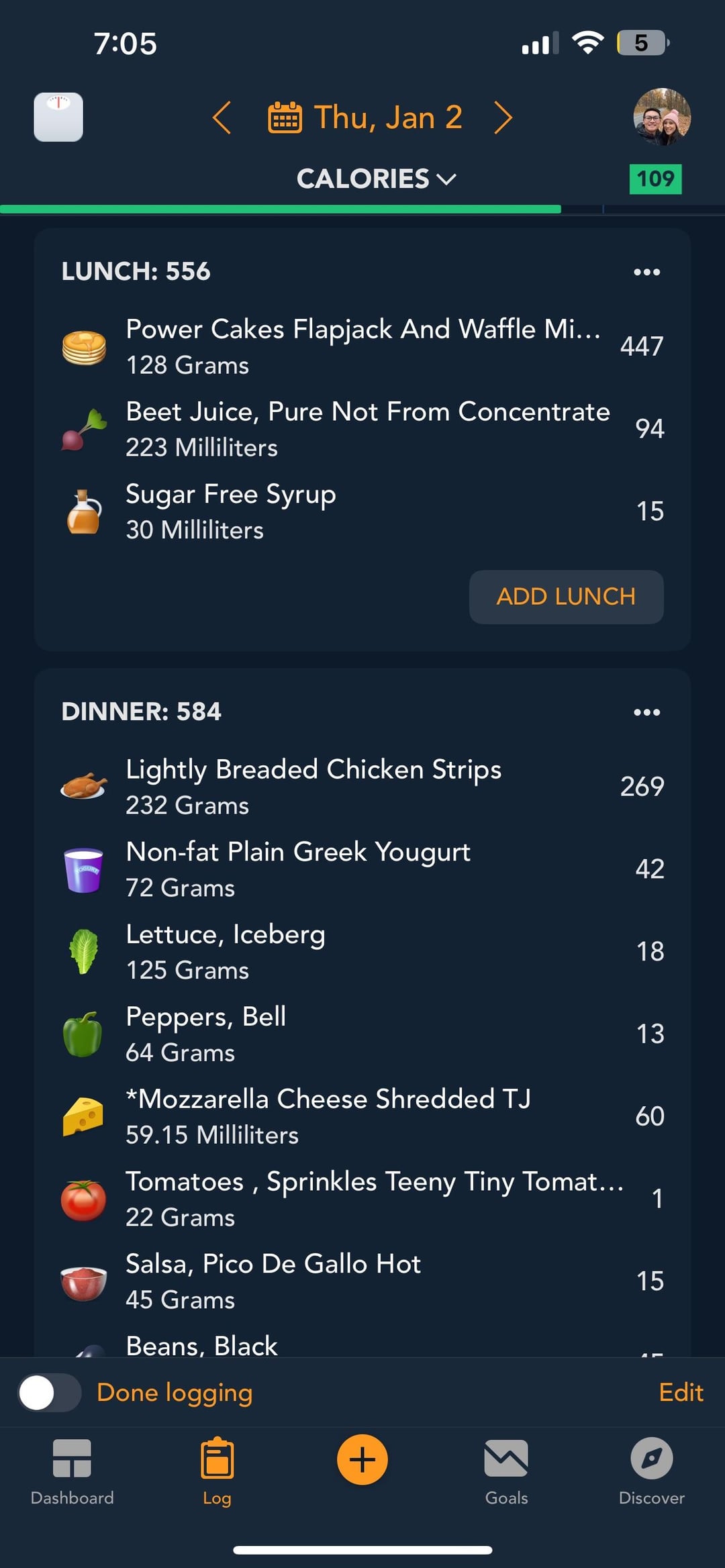Open the Lunch overflow menu
The image size is (725, 1568).
(x=647, y=272)
